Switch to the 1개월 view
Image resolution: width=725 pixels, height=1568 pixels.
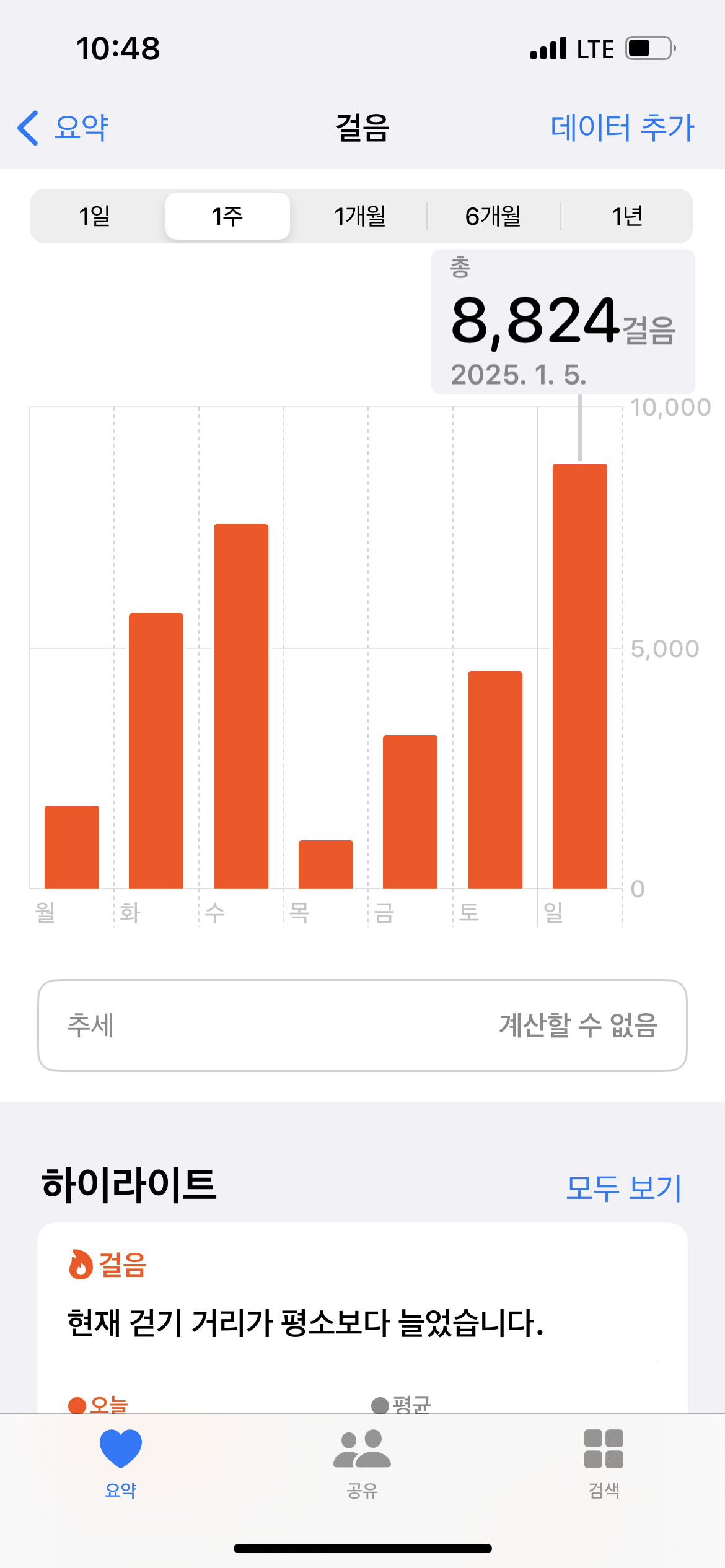360,216
